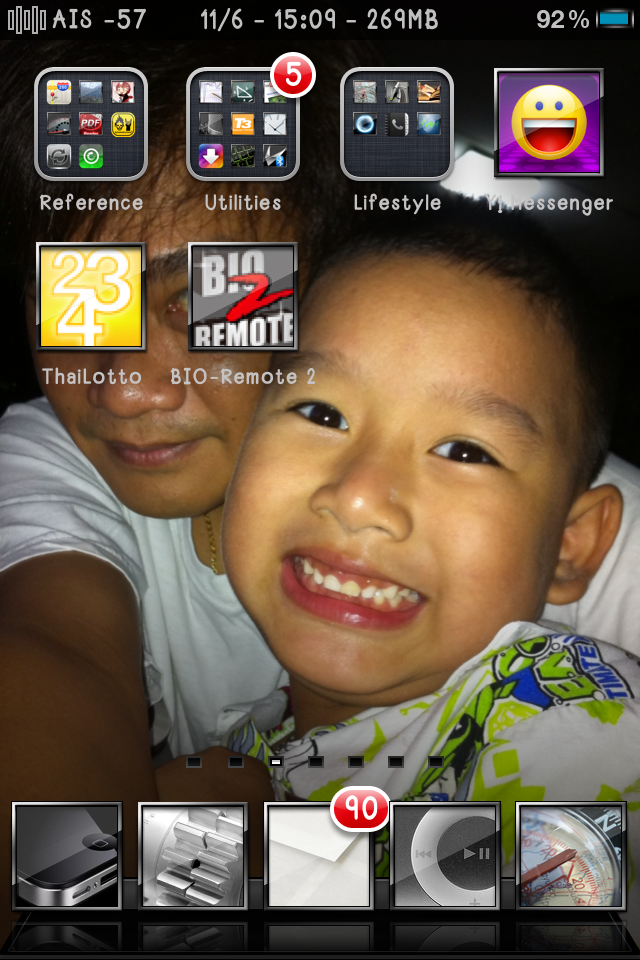Open the Utilities folder
The height and width of the screenshot is (960, 640).
(x=243, y=123)
